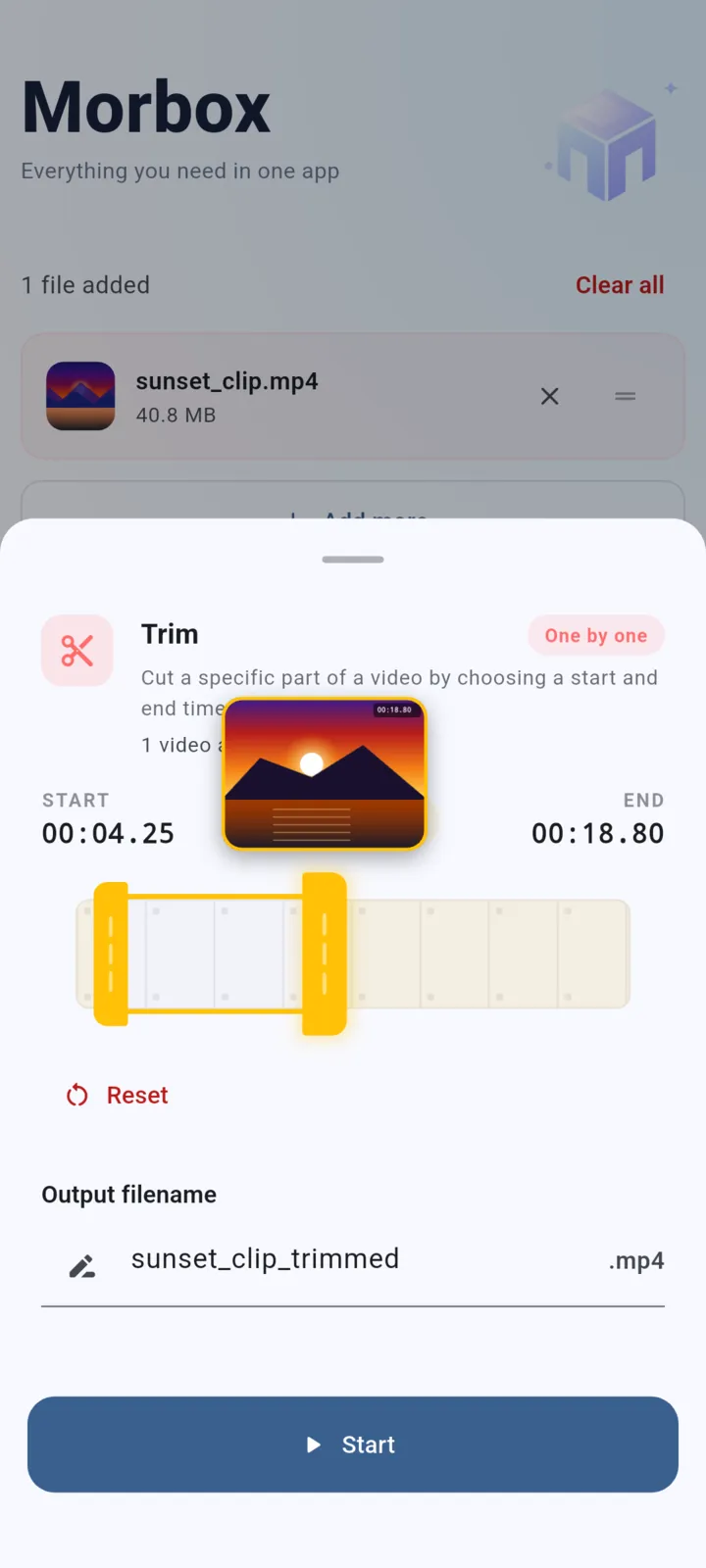Tap the left start trim handle
The image size is (706, 1568).
tap(111, 954)
